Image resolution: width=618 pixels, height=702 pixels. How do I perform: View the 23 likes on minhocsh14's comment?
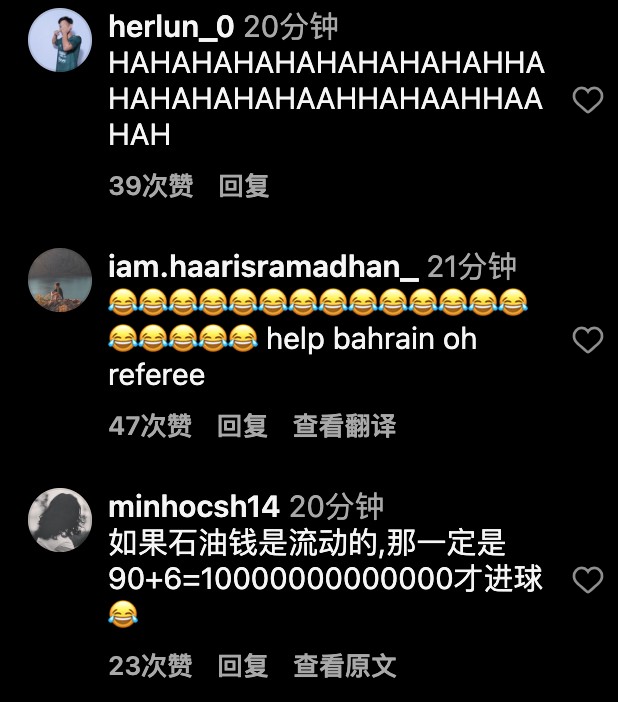(150, 666)
